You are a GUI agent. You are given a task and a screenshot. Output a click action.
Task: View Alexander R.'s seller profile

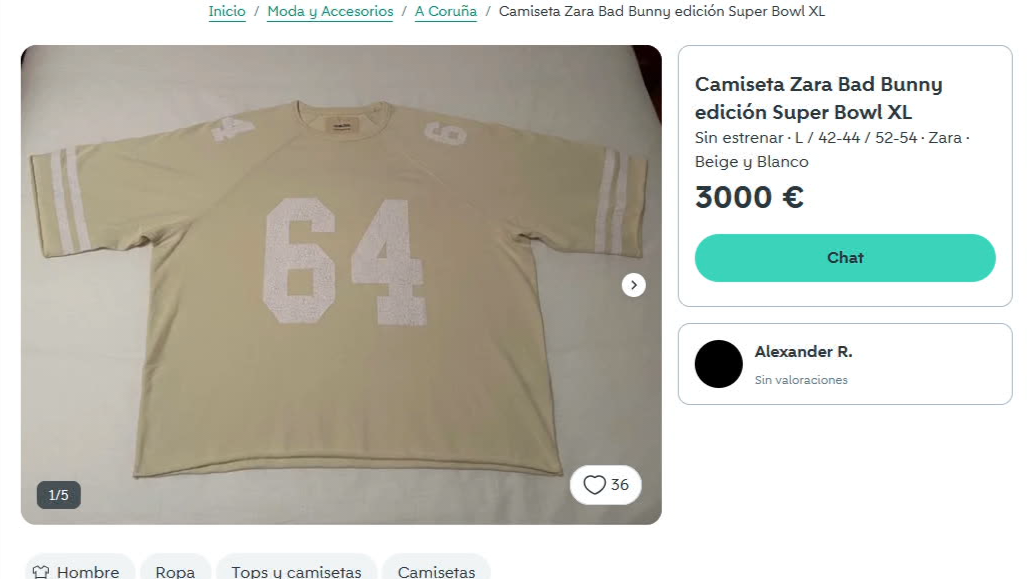pos(803,352)
